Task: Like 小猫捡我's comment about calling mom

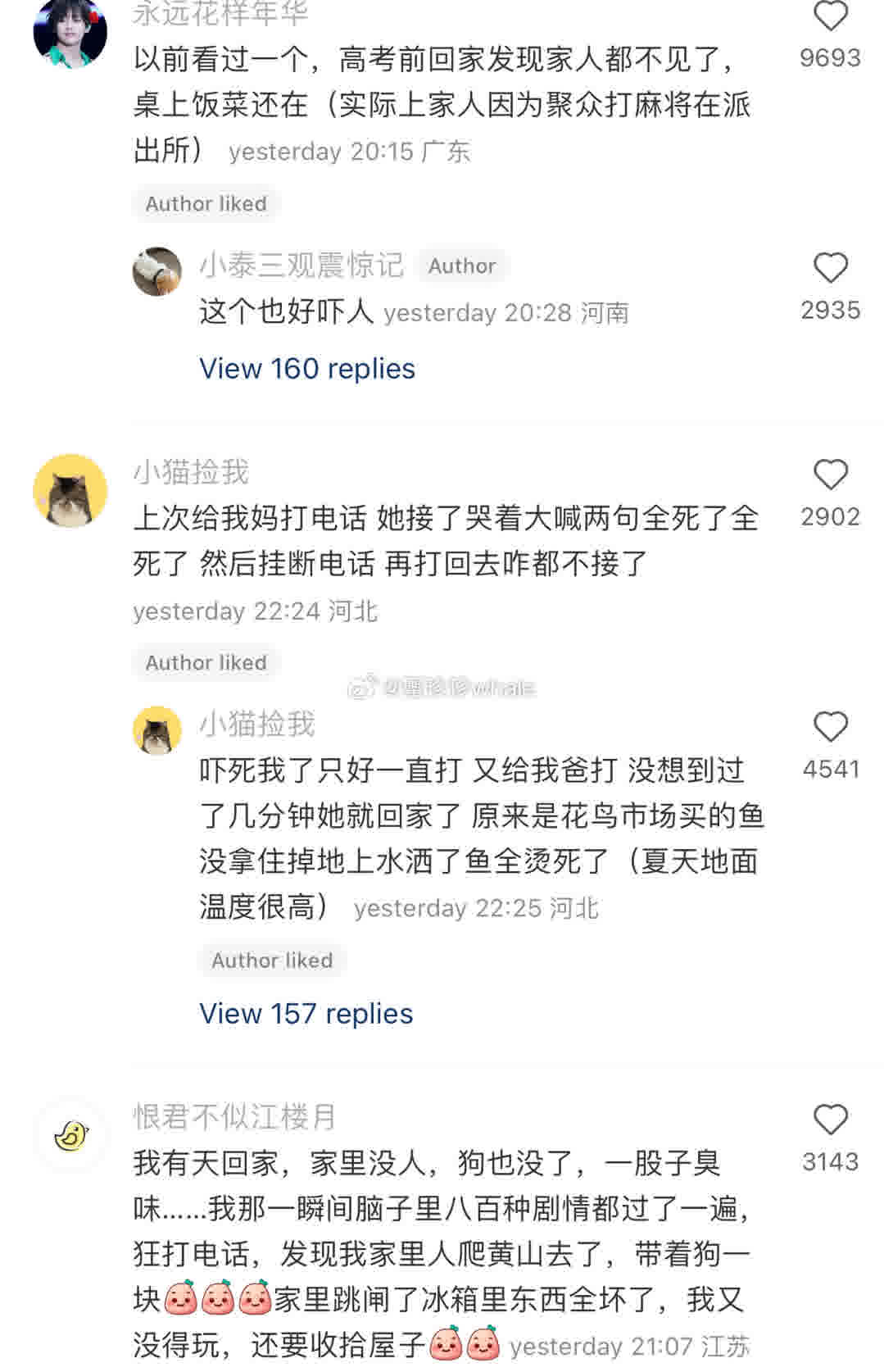Action: coord(830,475)
